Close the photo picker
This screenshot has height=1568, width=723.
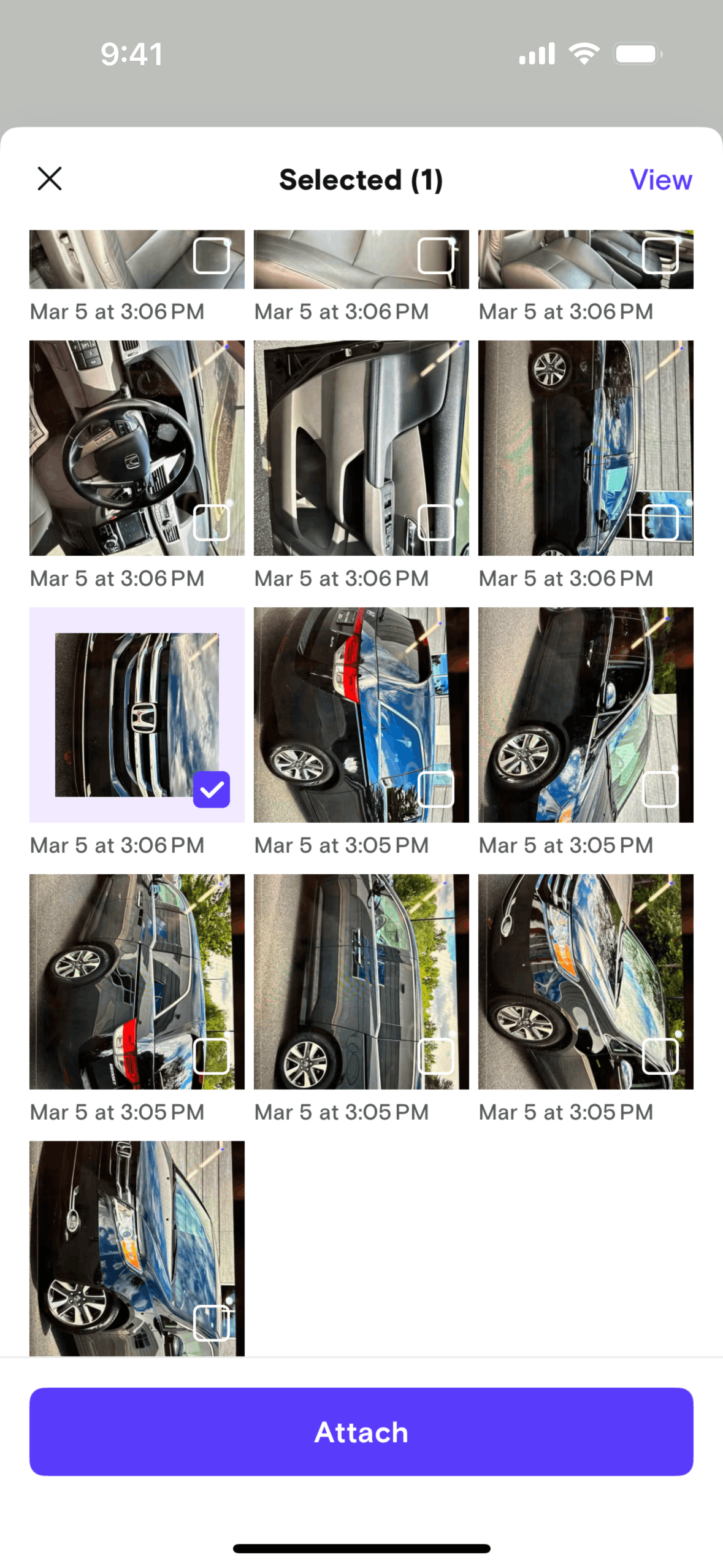(x=50, y=179)
